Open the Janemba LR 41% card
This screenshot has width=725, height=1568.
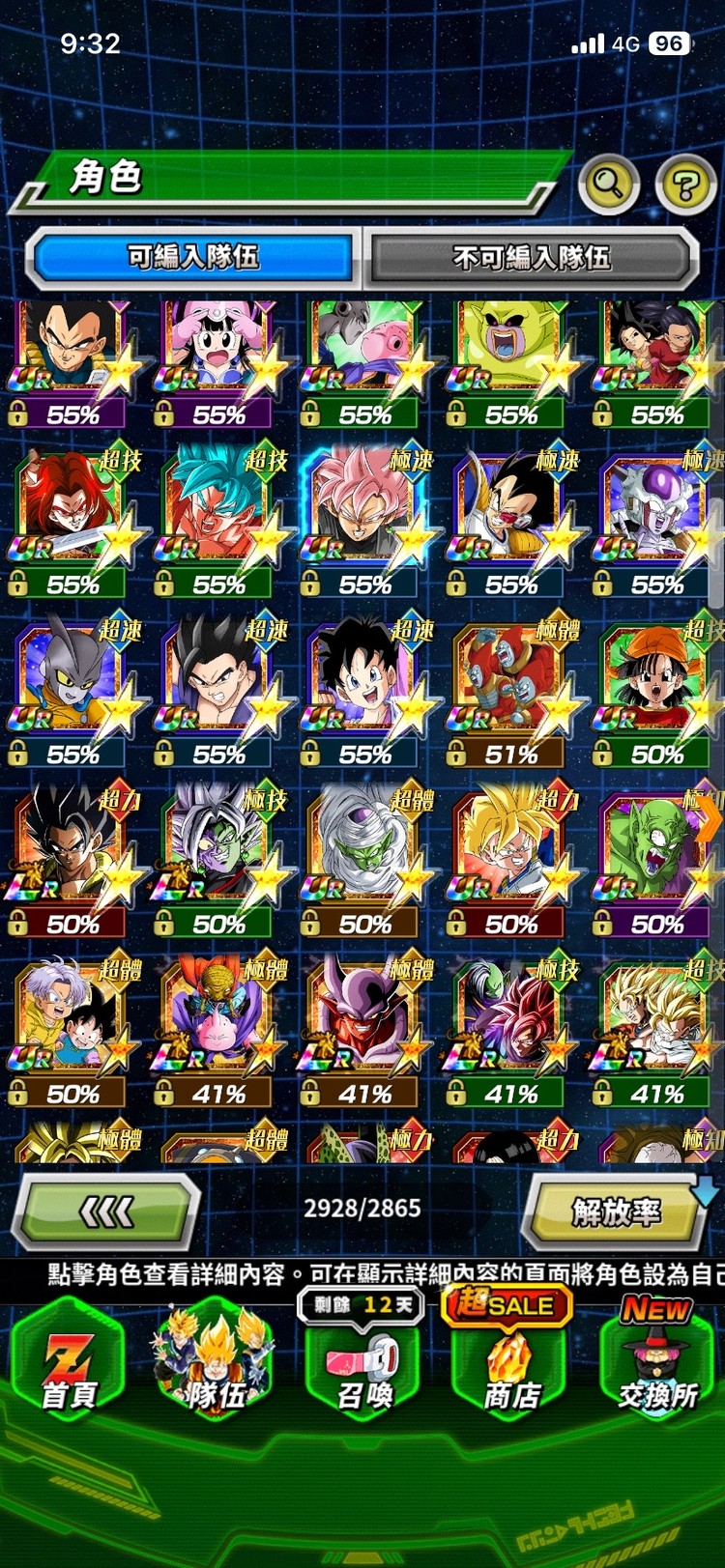coord(363,1026)
